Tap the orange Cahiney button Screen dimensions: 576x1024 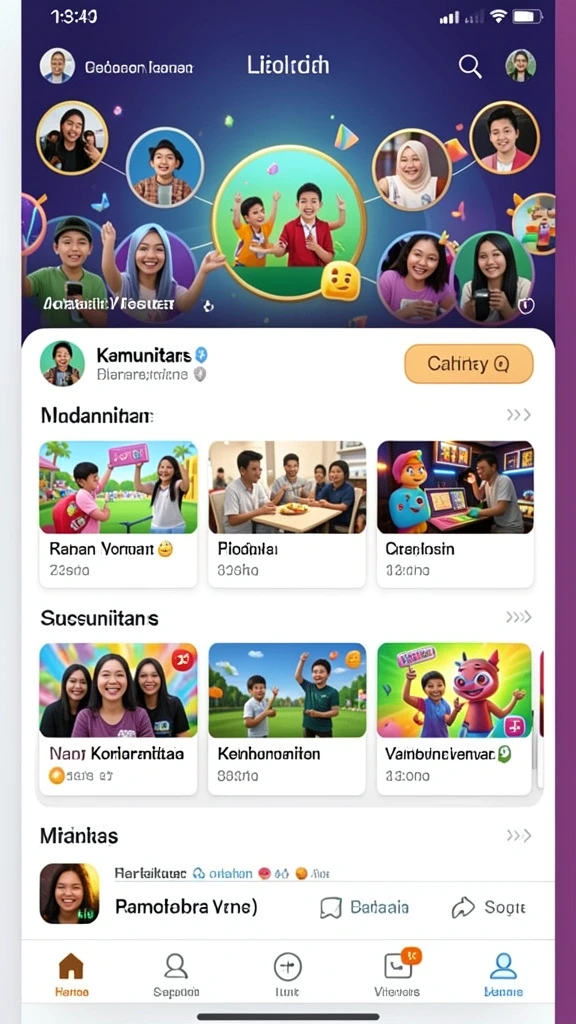(x=469, y=364)
